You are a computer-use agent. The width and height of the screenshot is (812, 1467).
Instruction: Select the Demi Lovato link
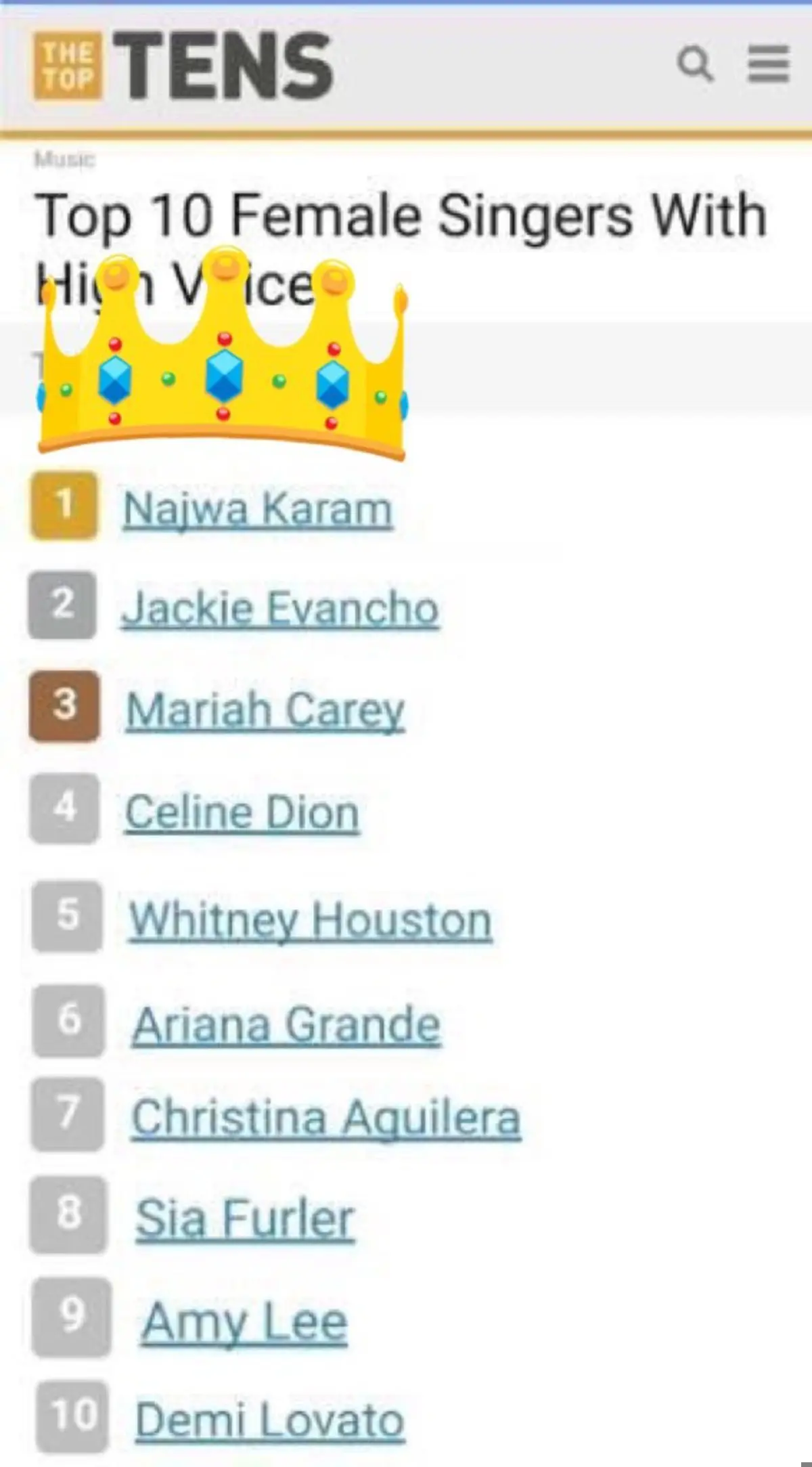270,1419
